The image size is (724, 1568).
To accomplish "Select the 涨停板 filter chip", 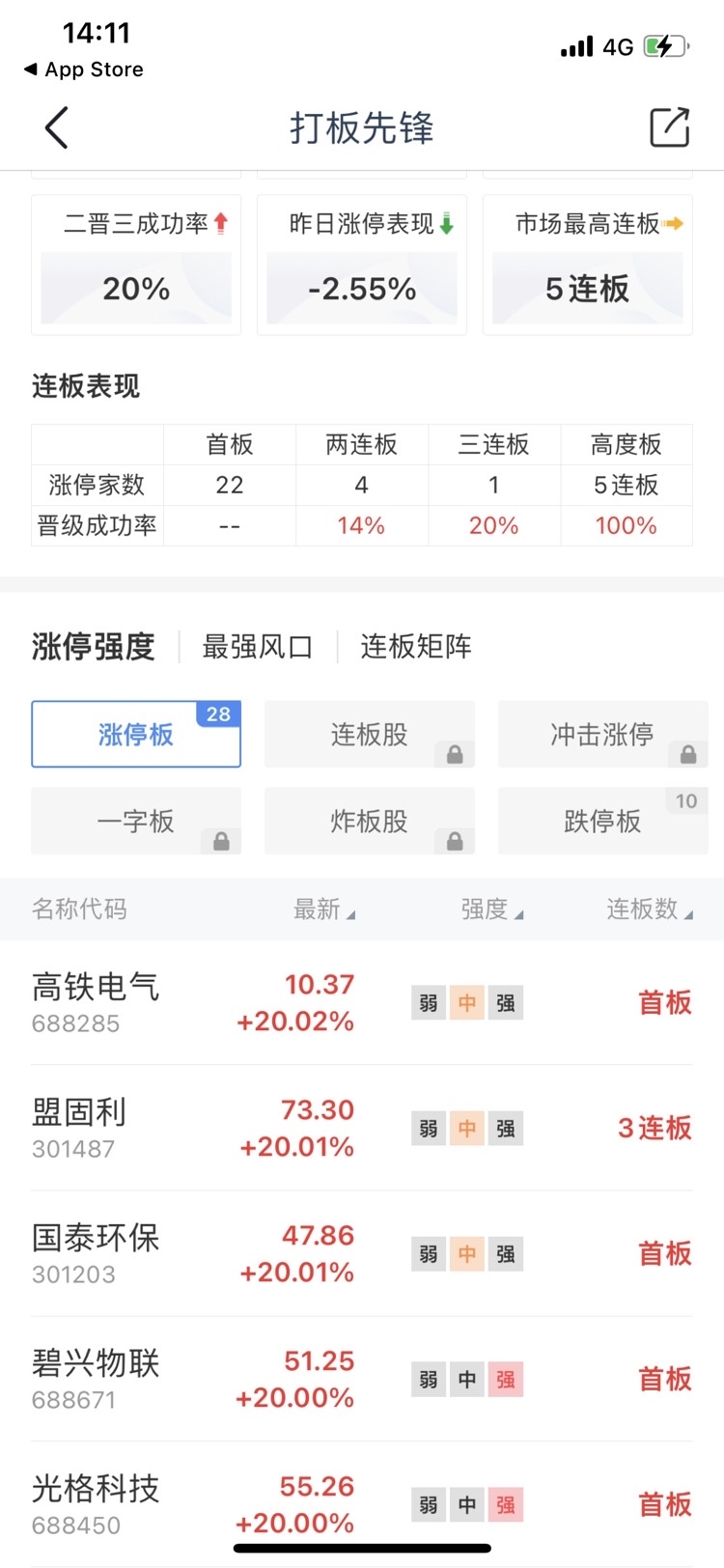I will click(136, 735).
